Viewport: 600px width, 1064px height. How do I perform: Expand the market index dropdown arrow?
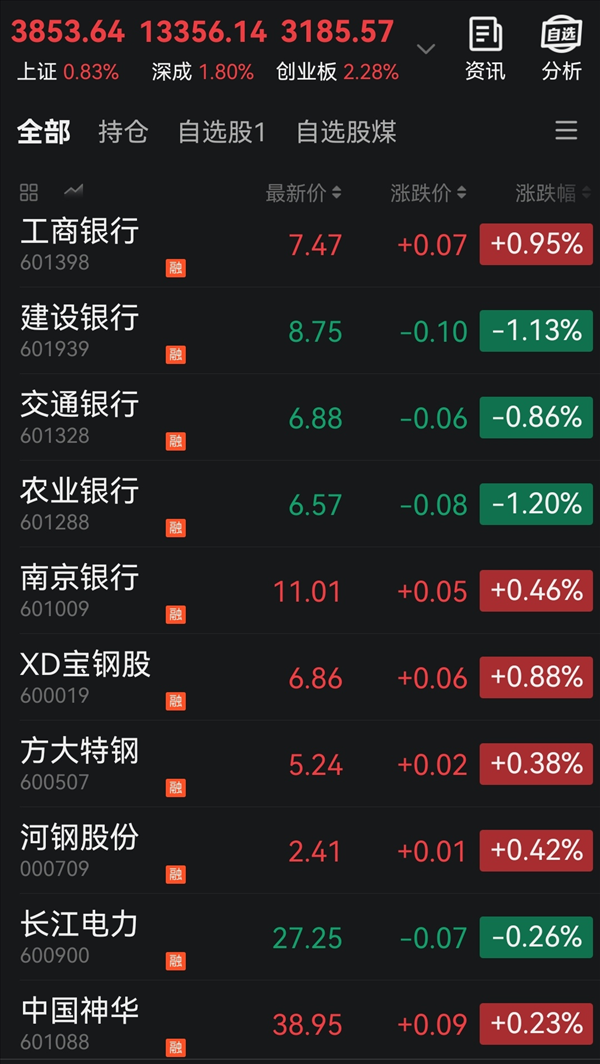coord(426,49)
